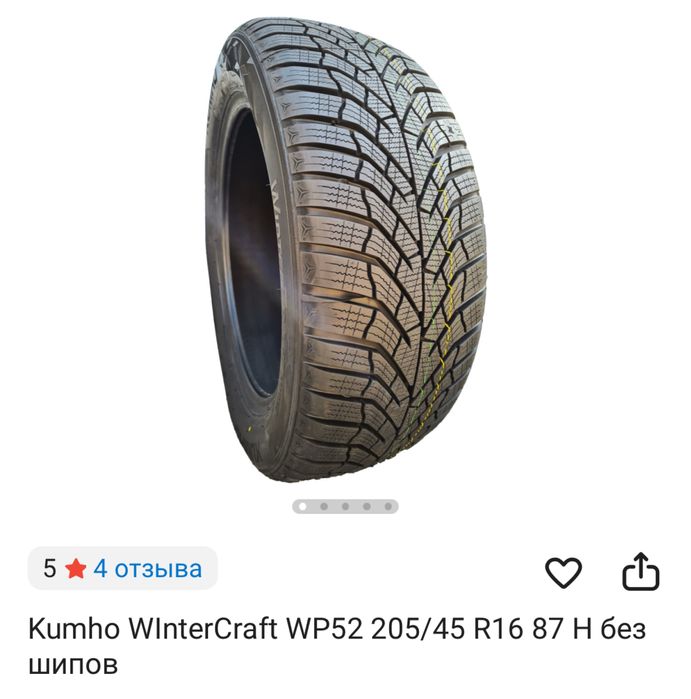Add this tire to favorites
The height and width of the screenshot is (699, 691).
pyautogui.click(x=563, y=572)
